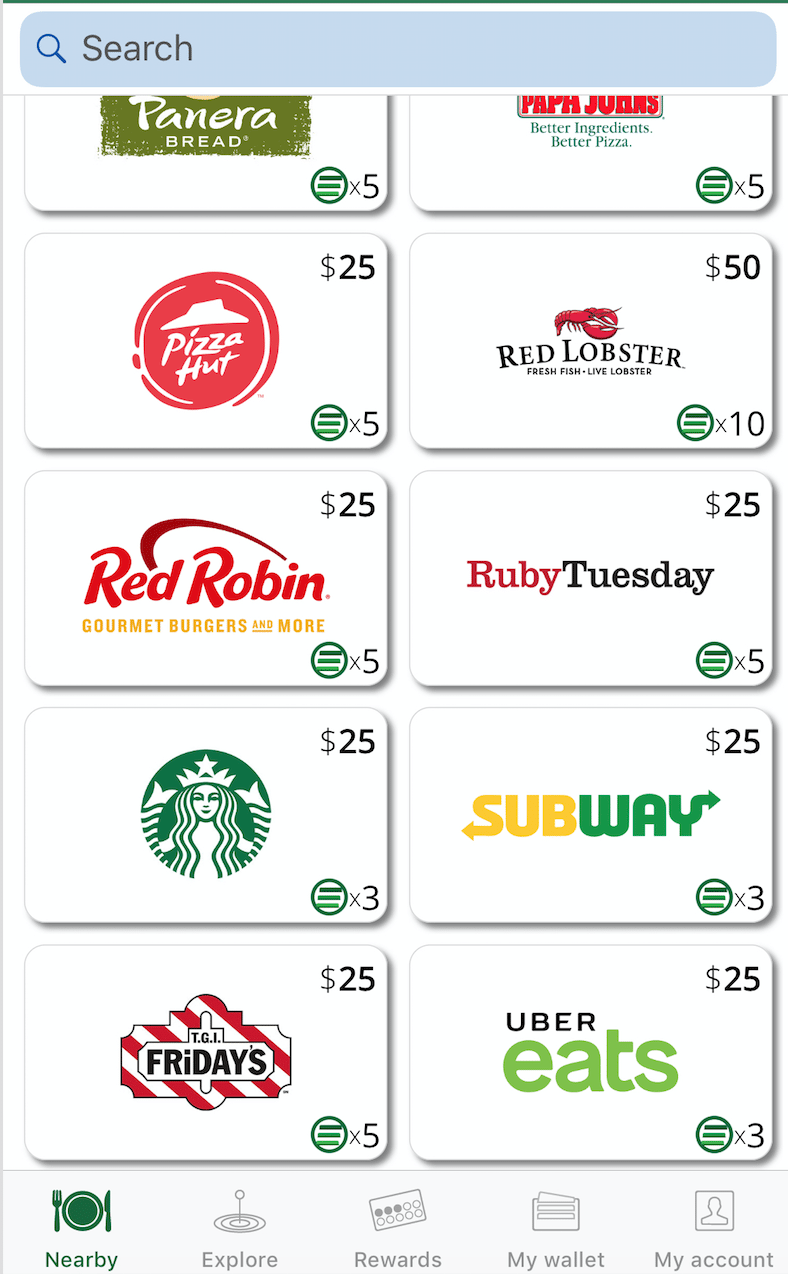The height and width of the screenshot is (1274, 788).
Task: Switch to the Nearby tab
Action: click(81, 1228)
